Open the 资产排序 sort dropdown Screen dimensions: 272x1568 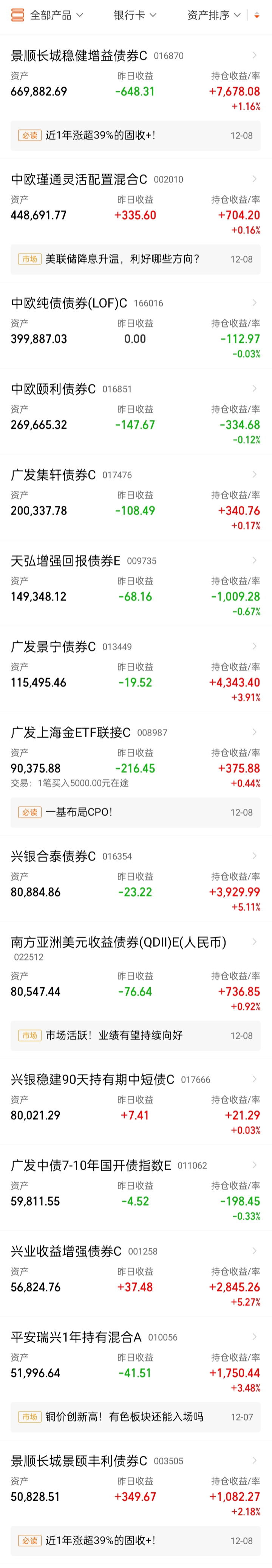[213, 15]
